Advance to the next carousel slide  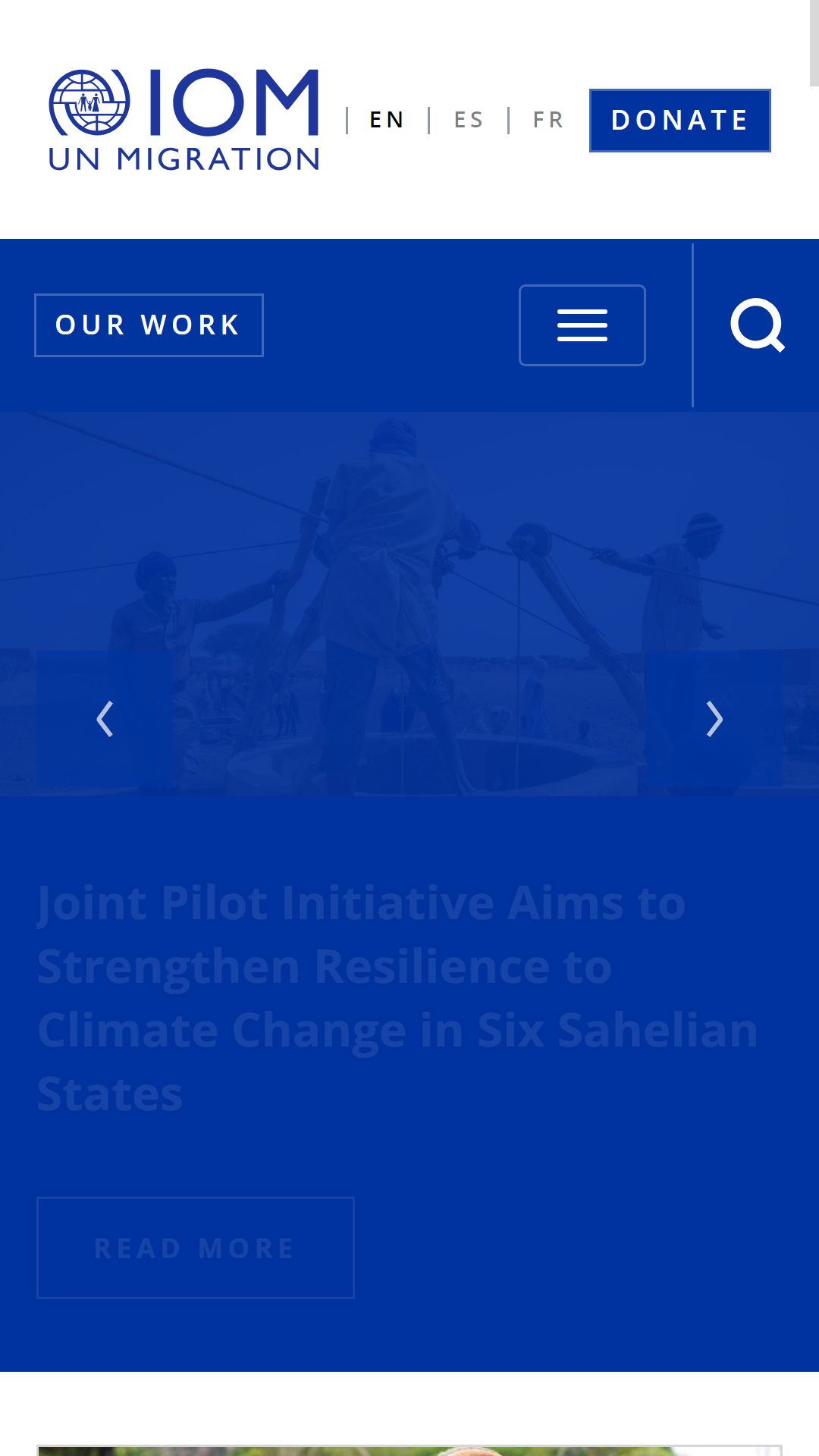pyautogui.click(x=714, y=719)
